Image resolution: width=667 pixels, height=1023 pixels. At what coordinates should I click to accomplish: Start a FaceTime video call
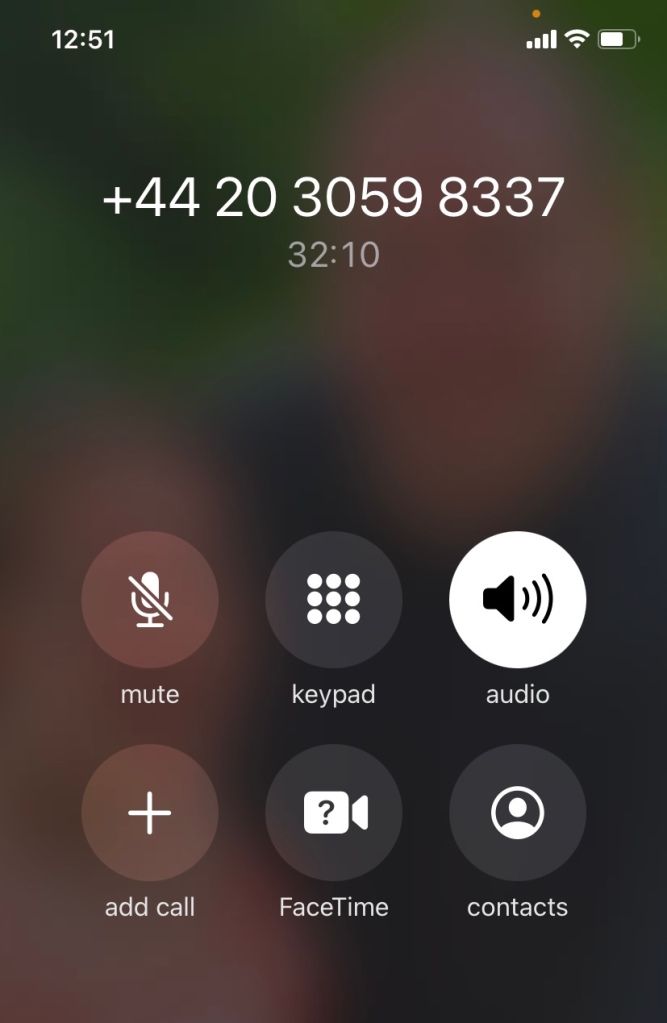(333, 812)
